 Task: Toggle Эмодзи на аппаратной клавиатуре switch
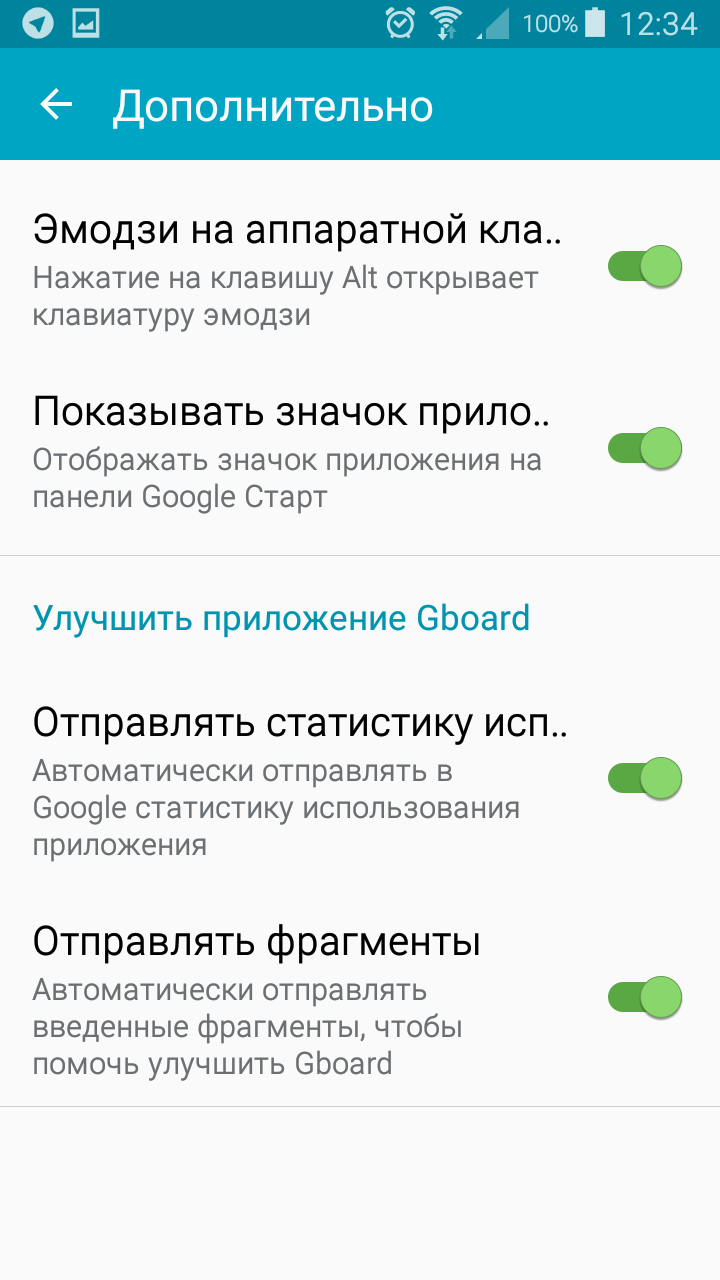(x=645, y=267)
